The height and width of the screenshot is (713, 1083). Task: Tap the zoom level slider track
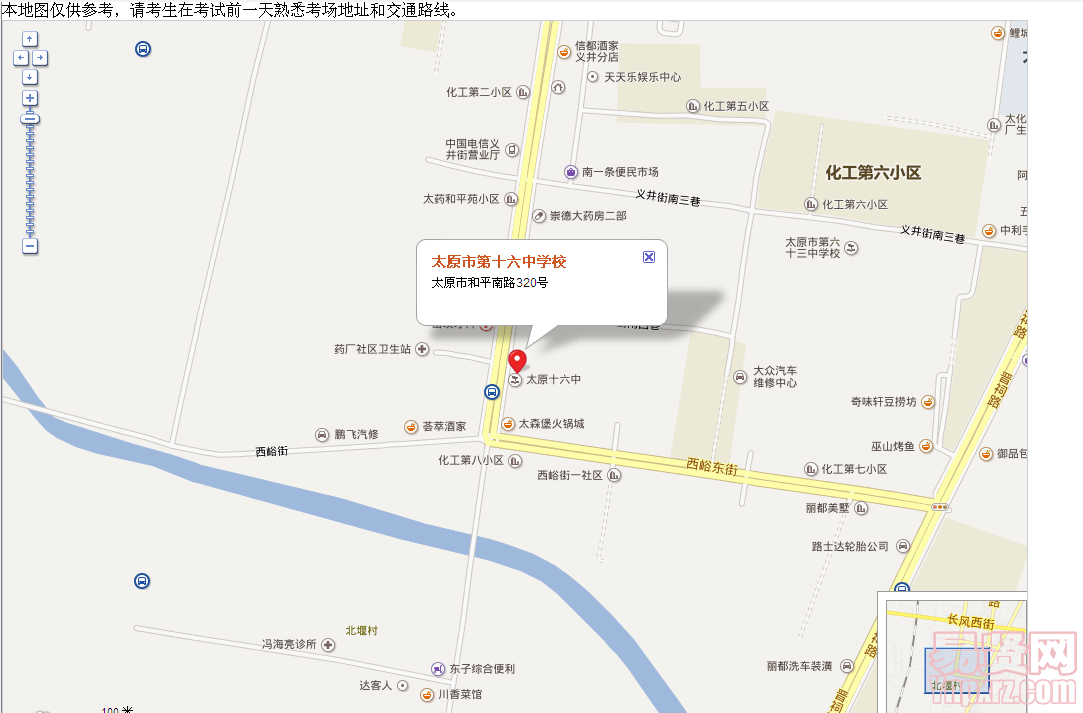[x=30, y=180]
